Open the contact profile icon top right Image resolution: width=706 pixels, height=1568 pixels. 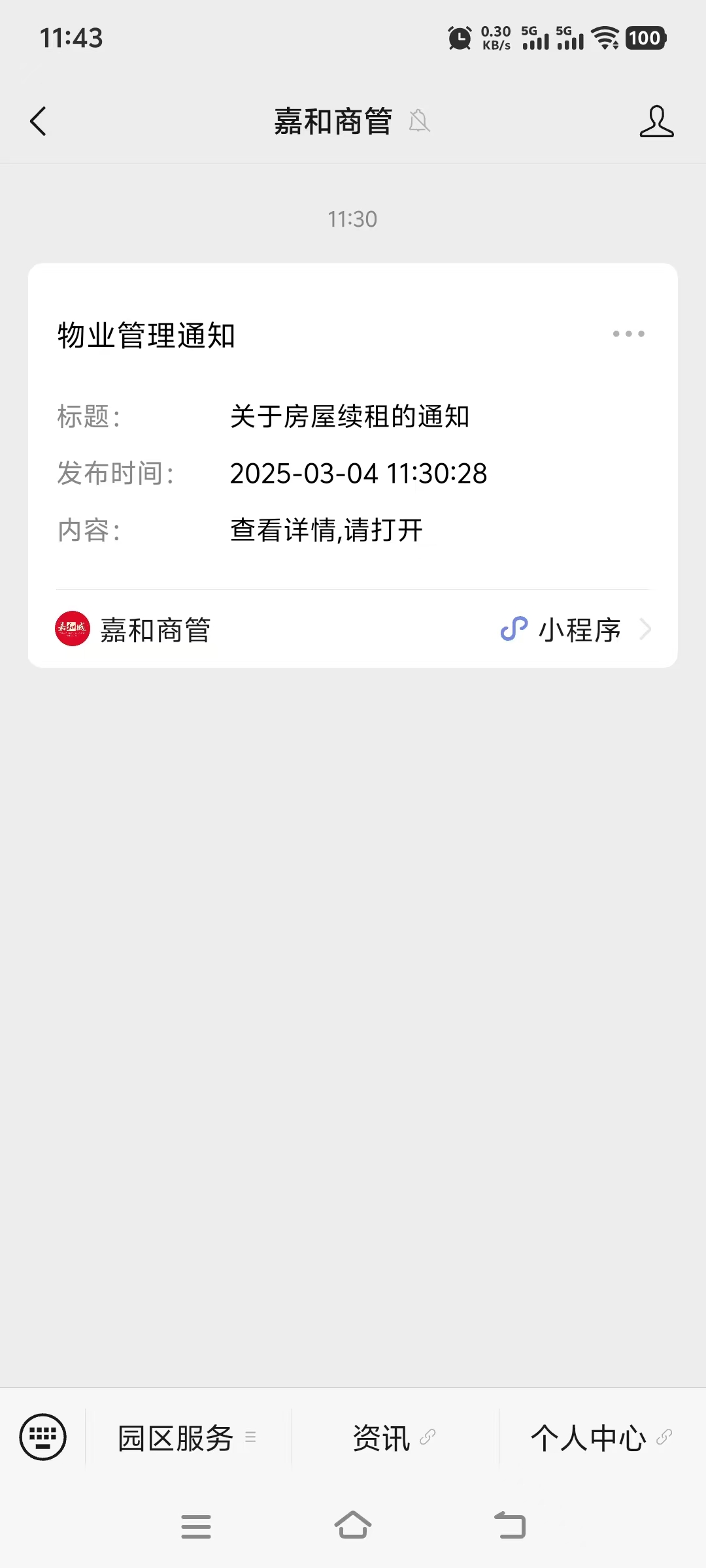point(657,121)
